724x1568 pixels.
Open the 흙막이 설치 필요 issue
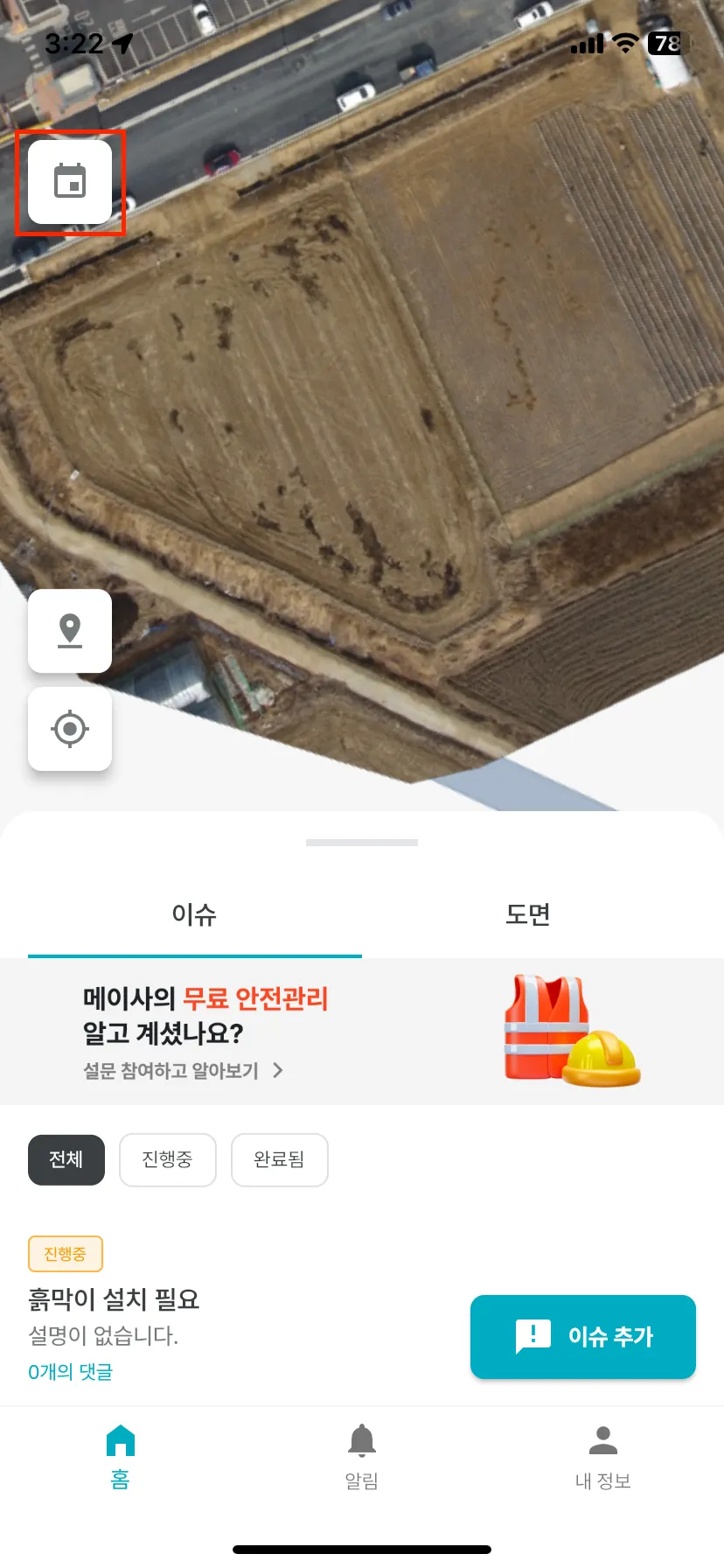[x=115, y=1299]
